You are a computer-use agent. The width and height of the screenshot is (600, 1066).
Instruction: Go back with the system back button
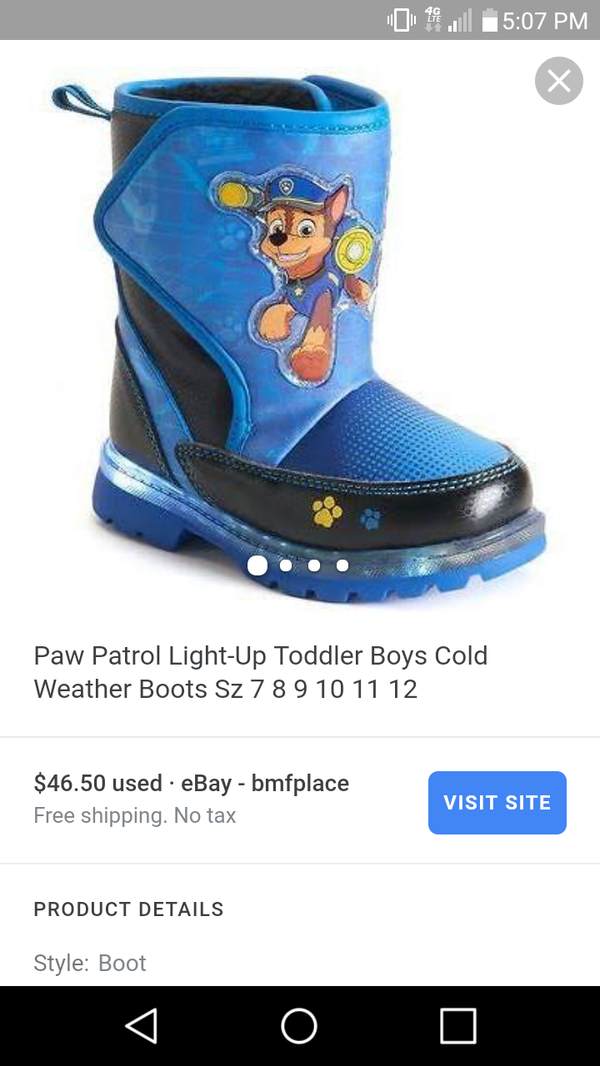coord(141,1025)
